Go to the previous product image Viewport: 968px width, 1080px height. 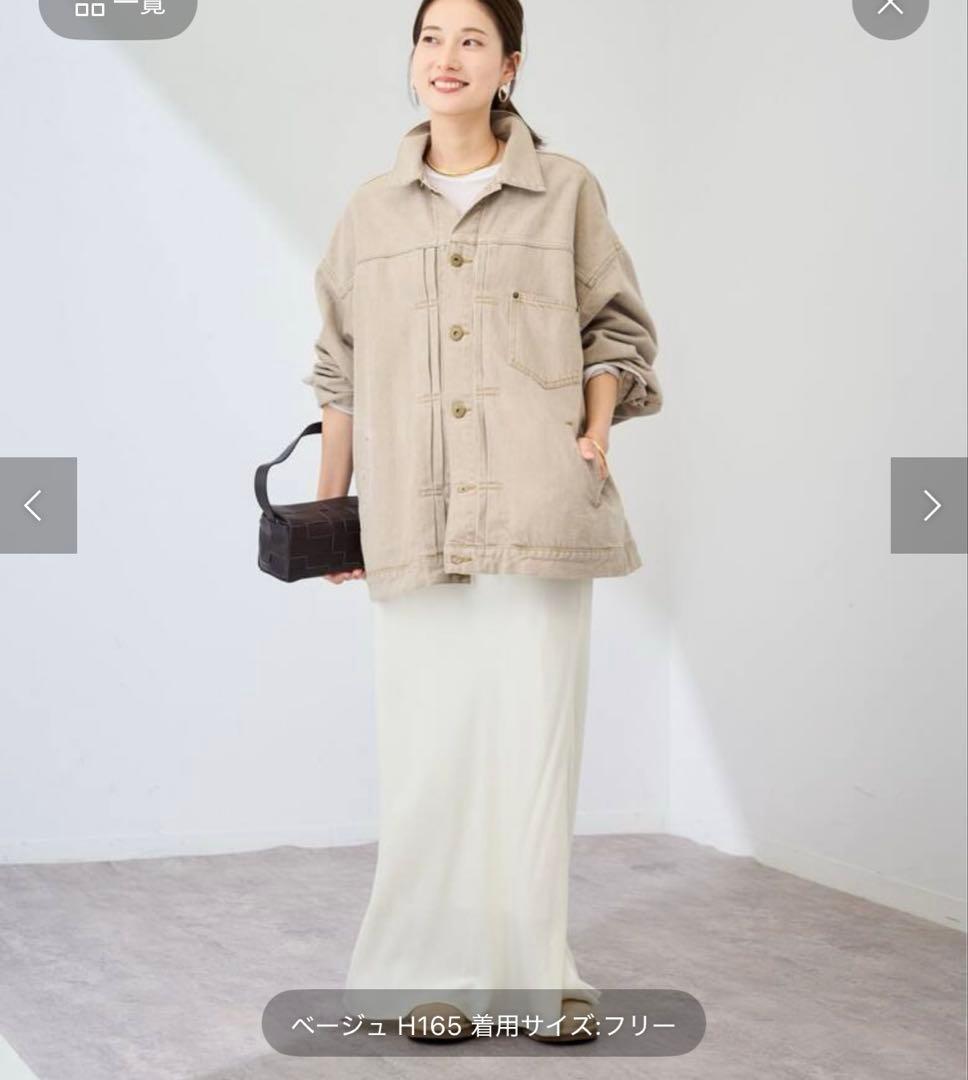click(x=37, y=505)
